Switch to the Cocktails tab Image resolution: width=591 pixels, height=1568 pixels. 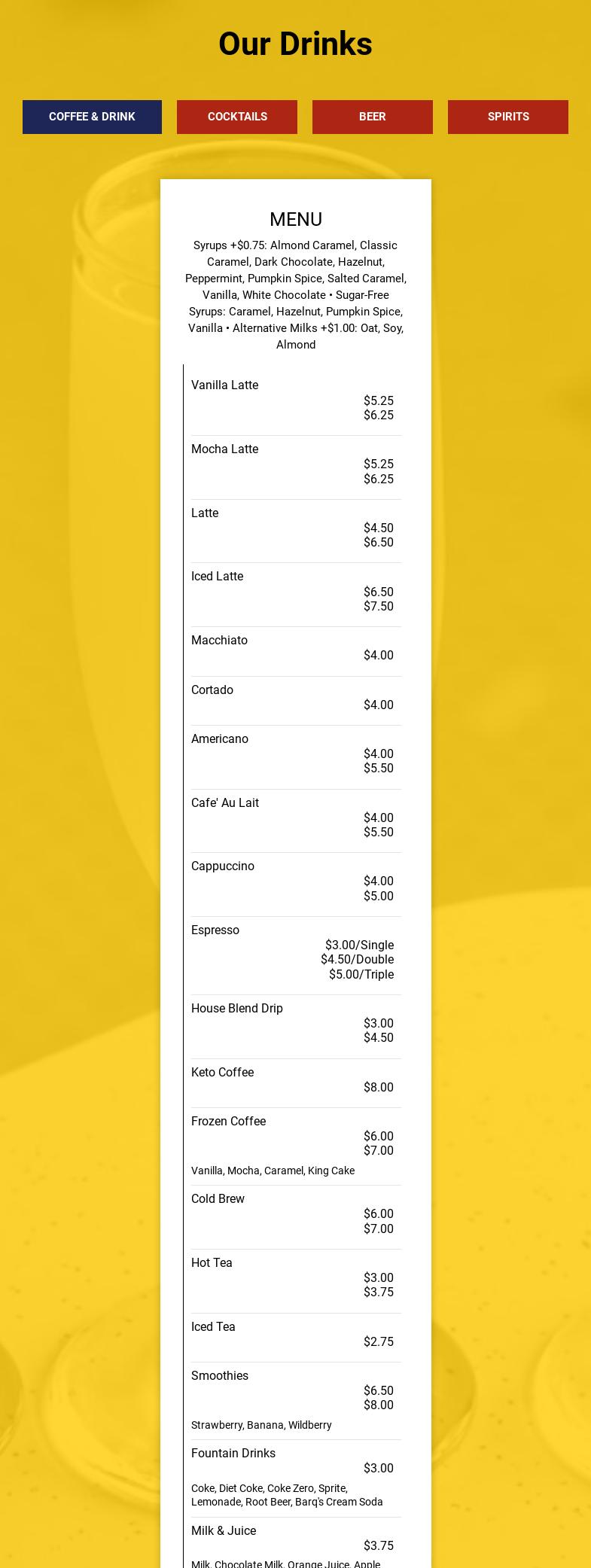point(237,117)
